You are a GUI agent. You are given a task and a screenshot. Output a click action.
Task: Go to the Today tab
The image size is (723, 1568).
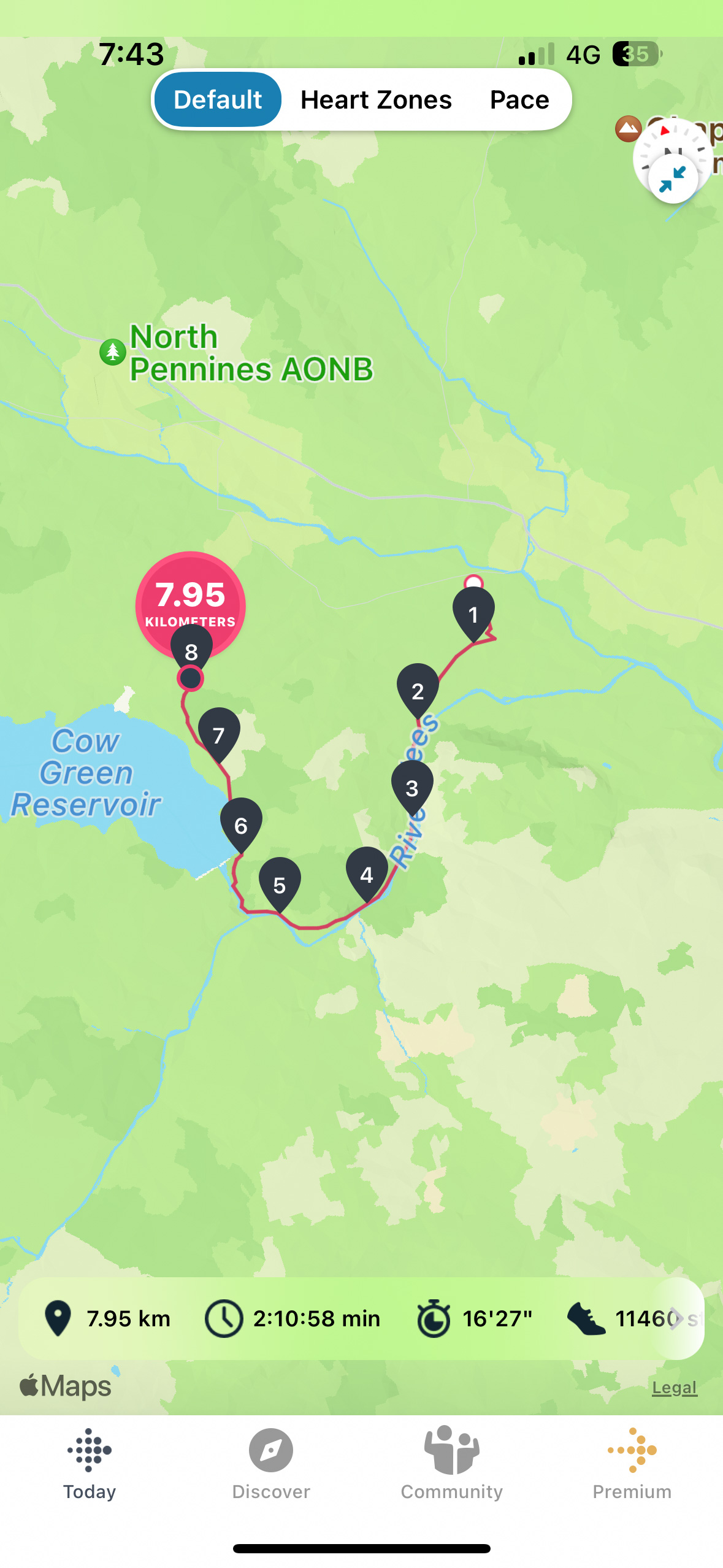(x=90, y=1464)
